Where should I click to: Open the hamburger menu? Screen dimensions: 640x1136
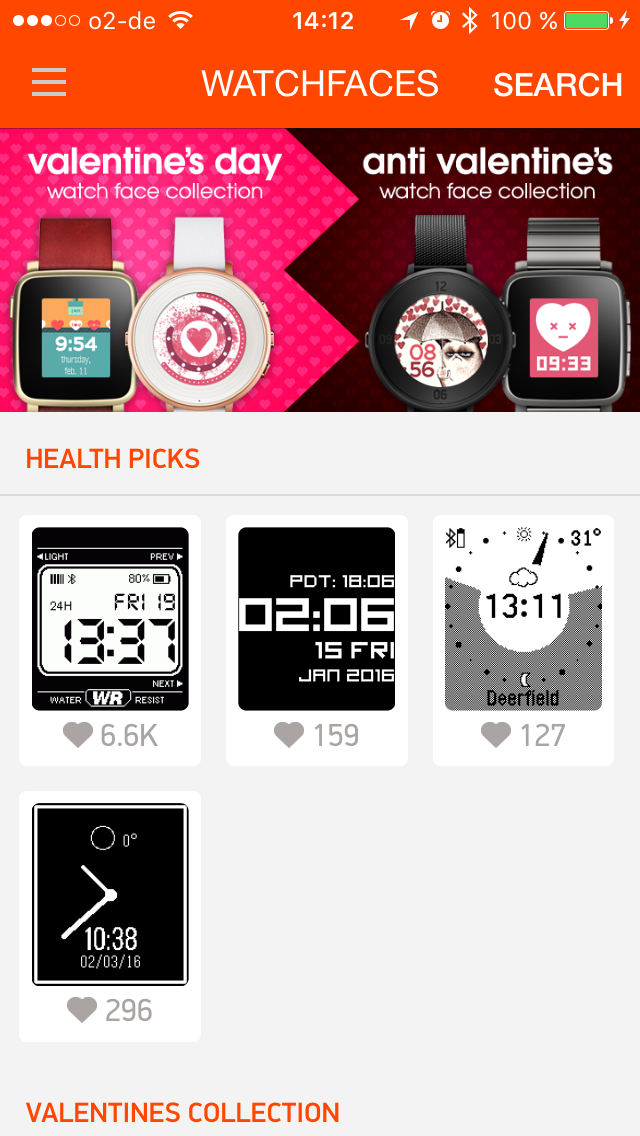(x=48, y=82)
